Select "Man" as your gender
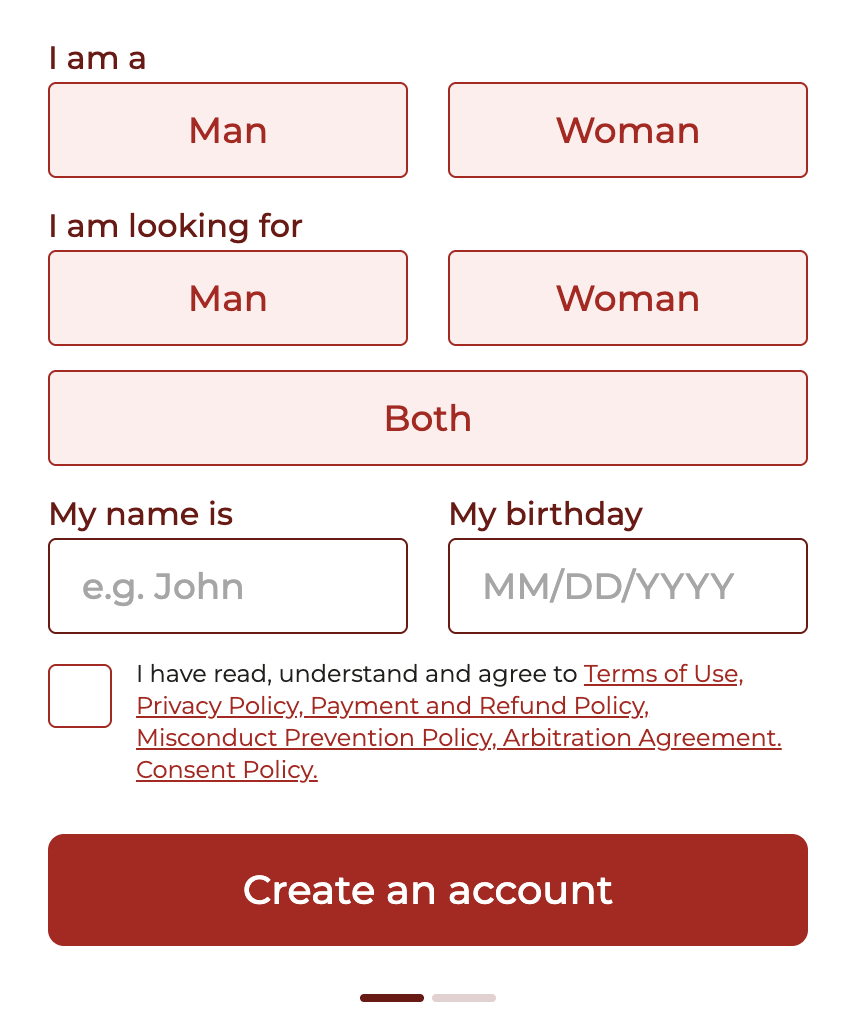Image resolution: width=844 pixels, height=1032 pixels. (227, 130)
